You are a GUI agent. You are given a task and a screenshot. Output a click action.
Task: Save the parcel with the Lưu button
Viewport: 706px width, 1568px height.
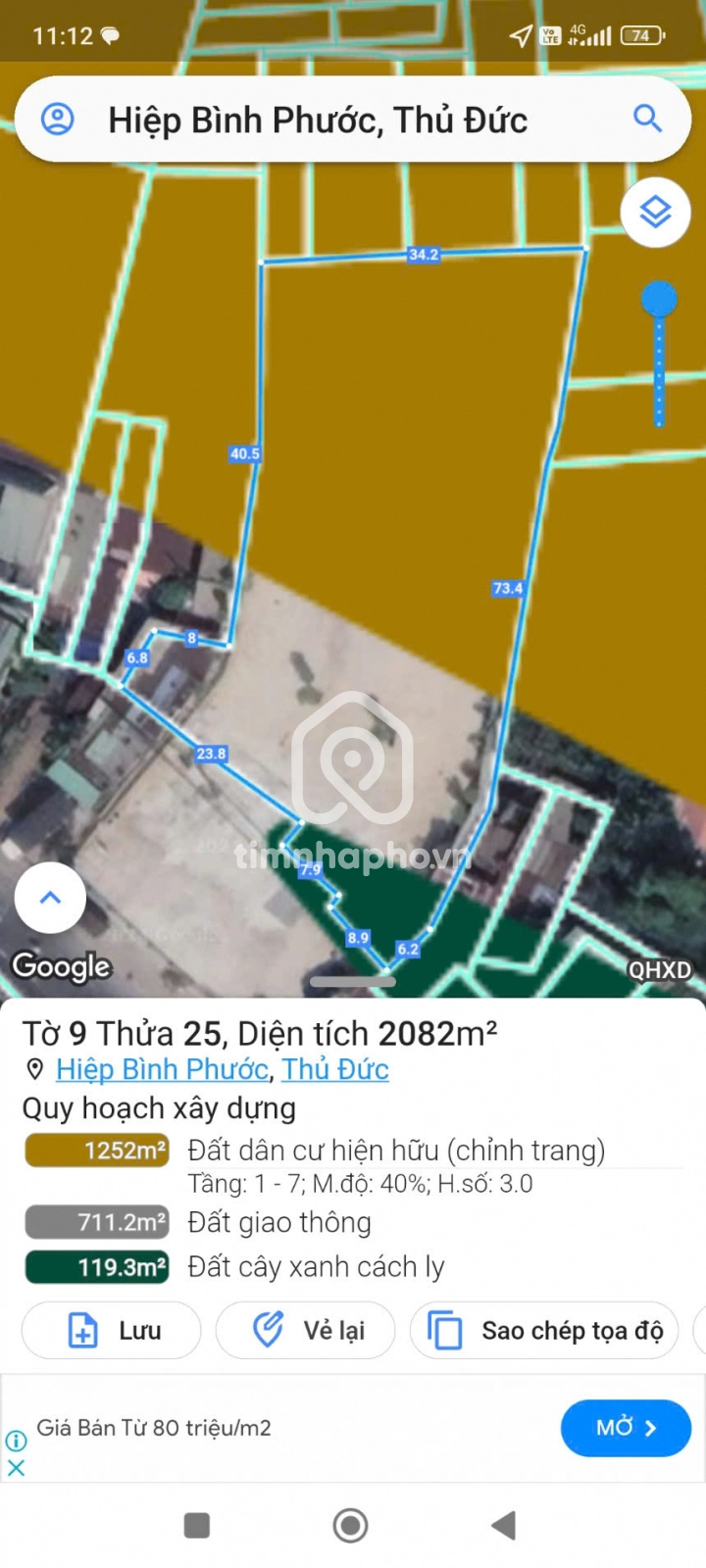pos(112,1330)
